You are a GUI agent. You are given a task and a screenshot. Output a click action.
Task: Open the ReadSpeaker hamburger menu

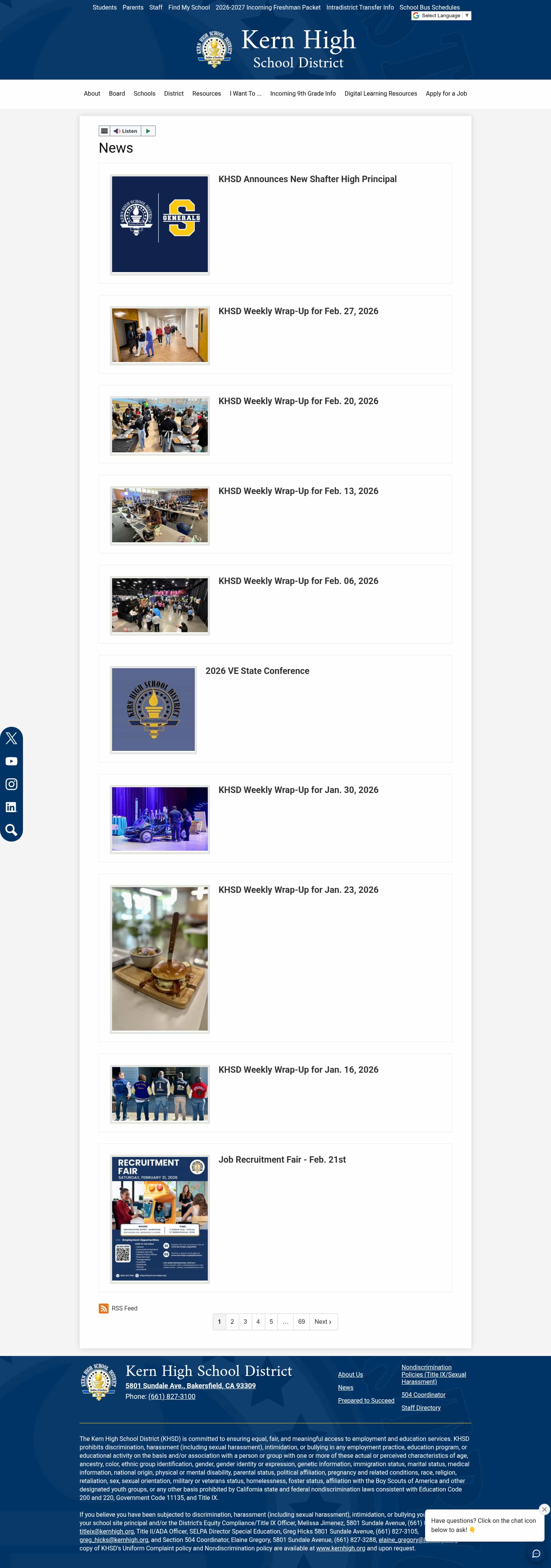104,131
